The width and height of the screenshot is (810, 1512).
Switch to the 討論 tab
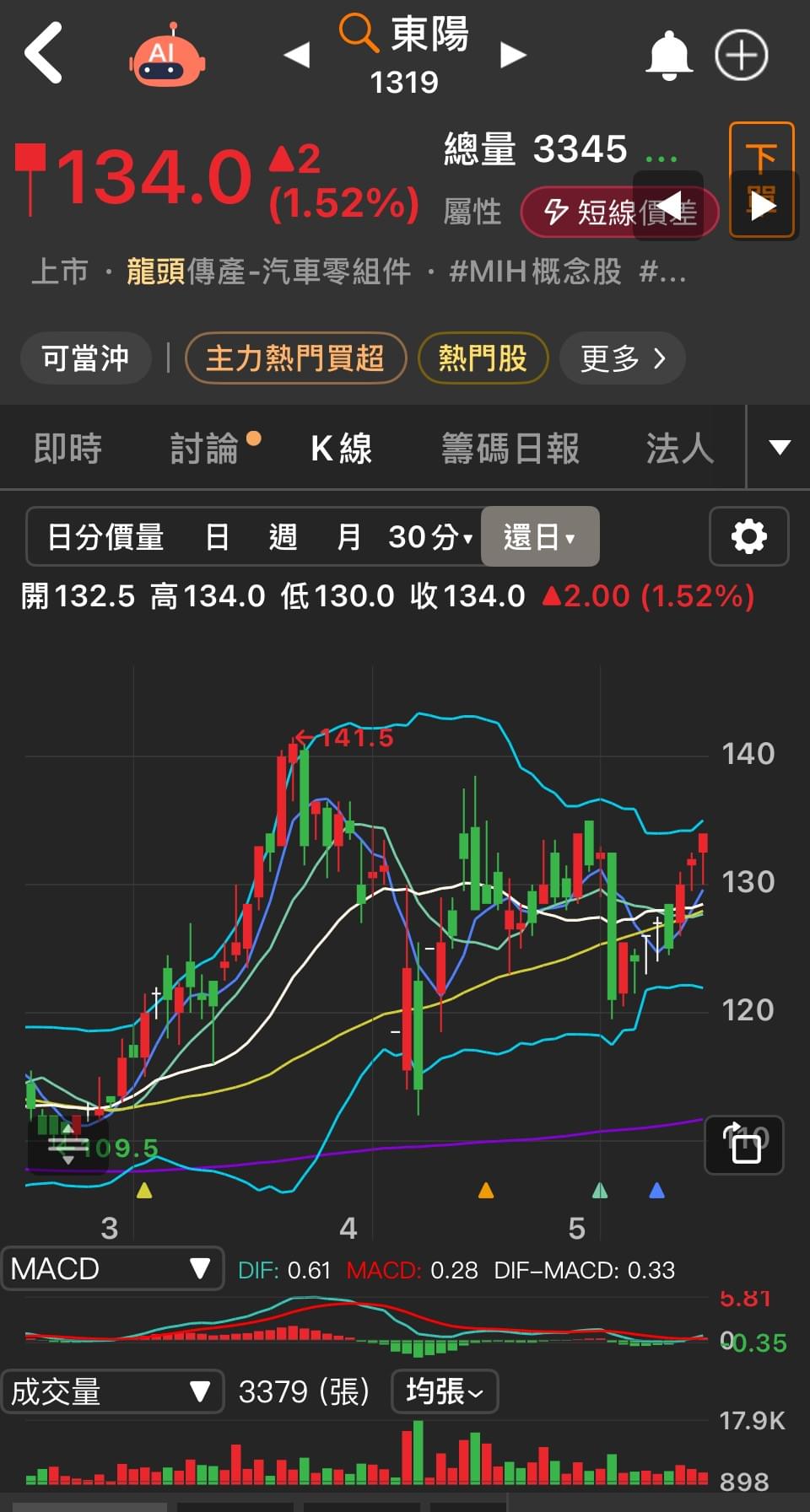pos(205,448)
